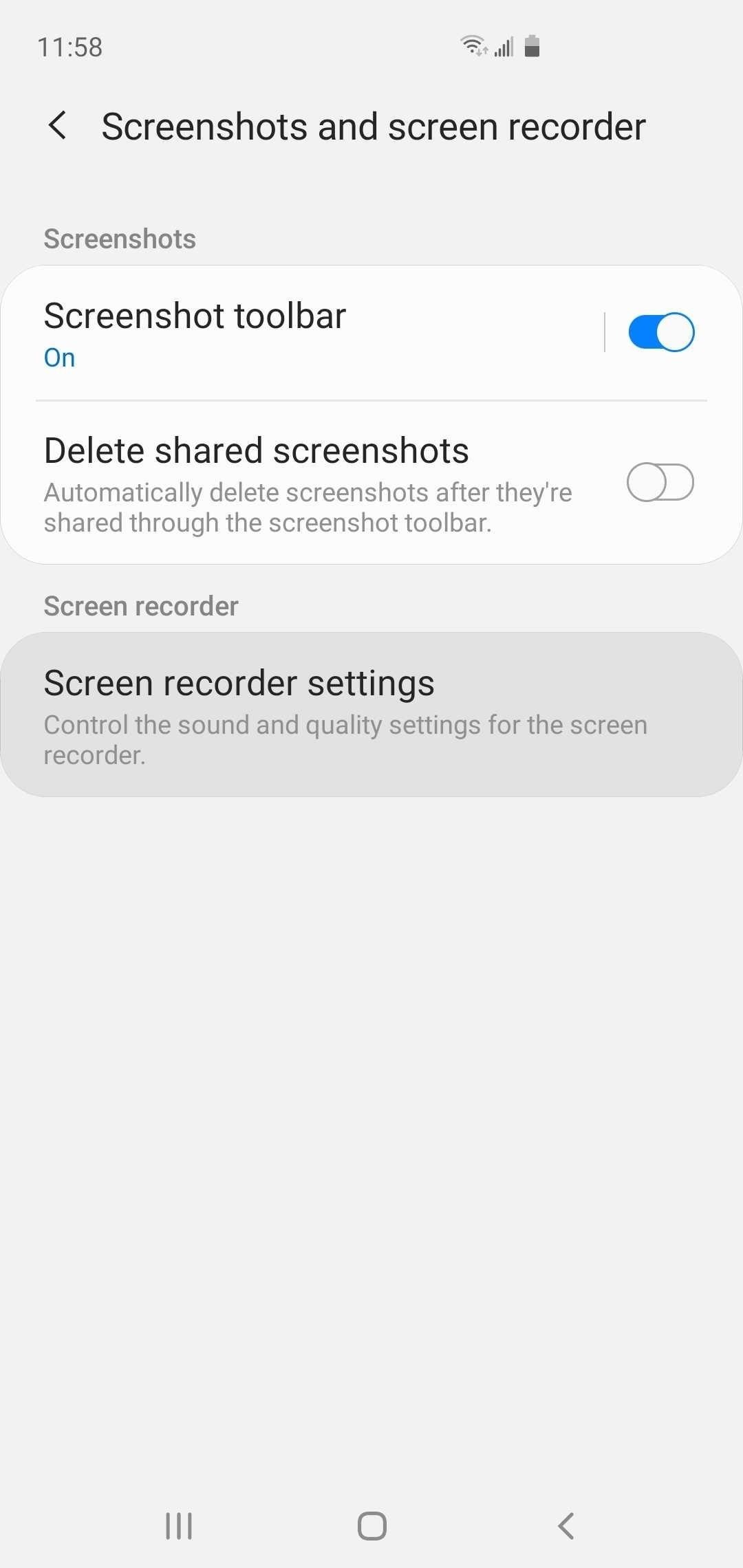Tap the Back button in the navigation bar
The width and height of the screenshot is (743, 1568).
564,1525
